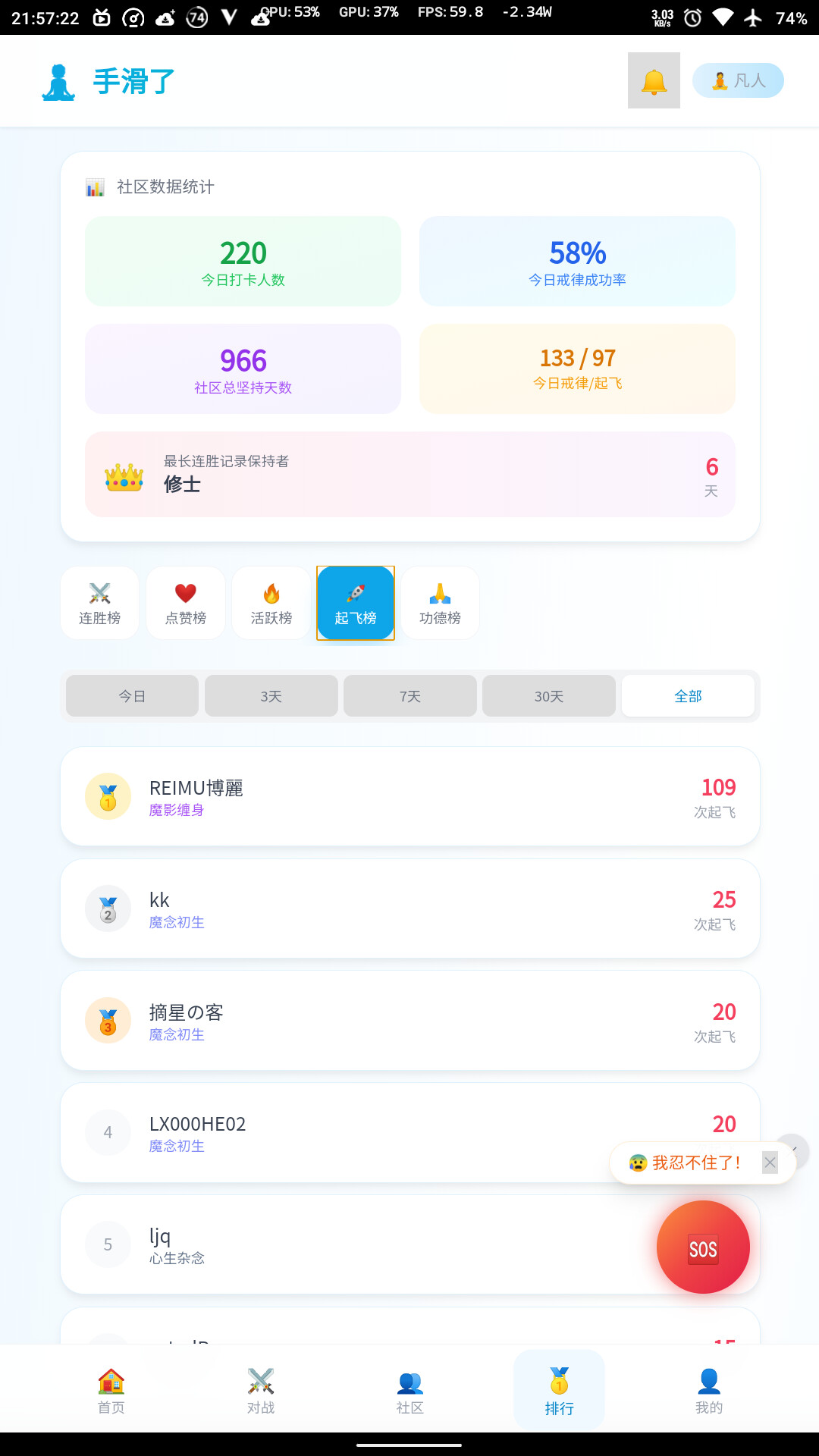Open 摘星の客's leaderboard row
The image size is (819, 1456).
coord(410,1021)
